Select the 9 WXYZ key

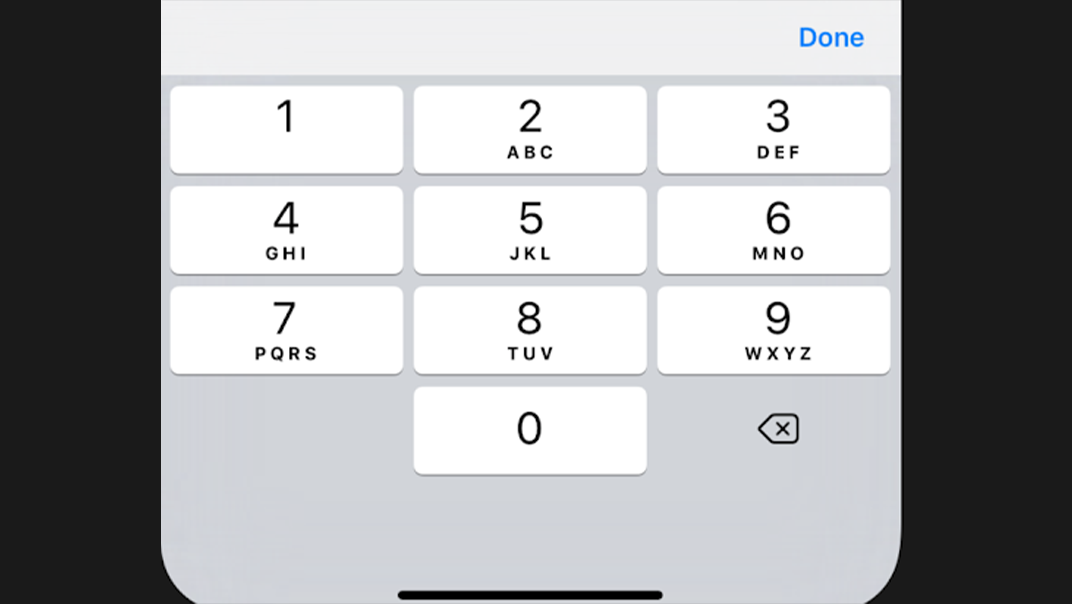coord(773,330)
